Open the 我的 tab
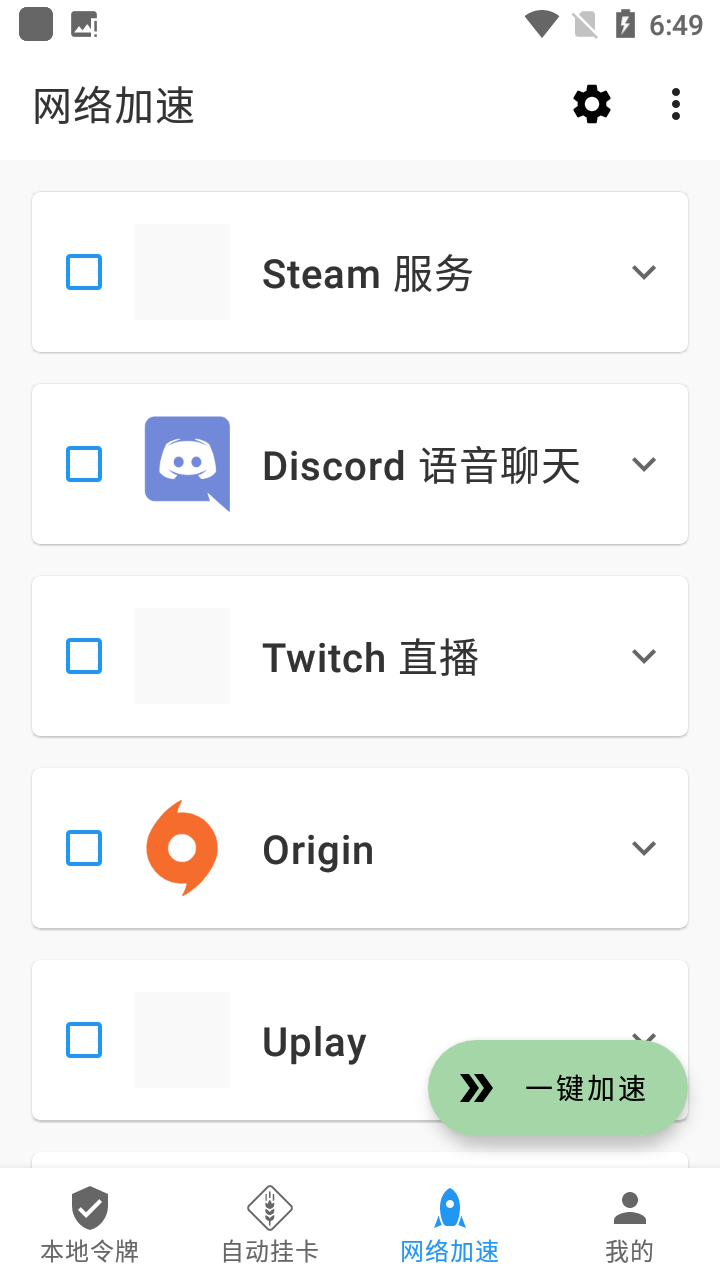 click(629, 1220)
